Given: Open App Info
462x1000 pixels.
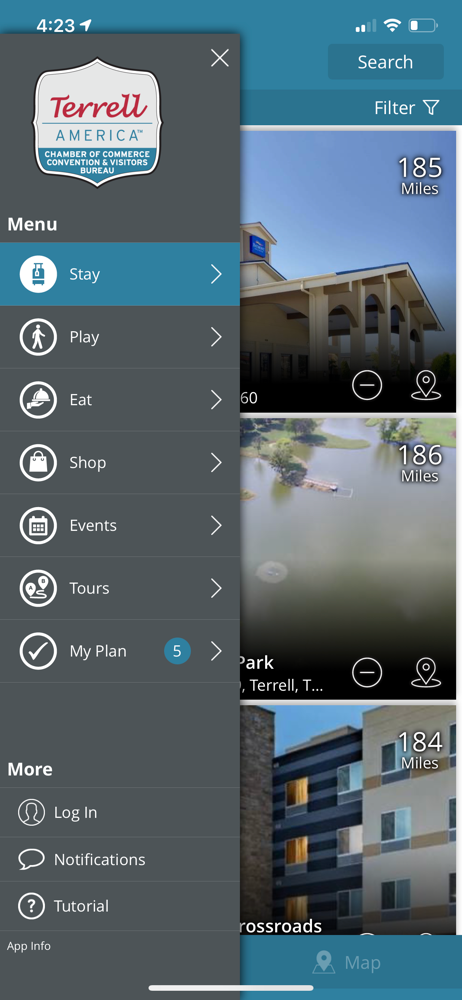Looking at the screenshot, I should click(29, 946).
